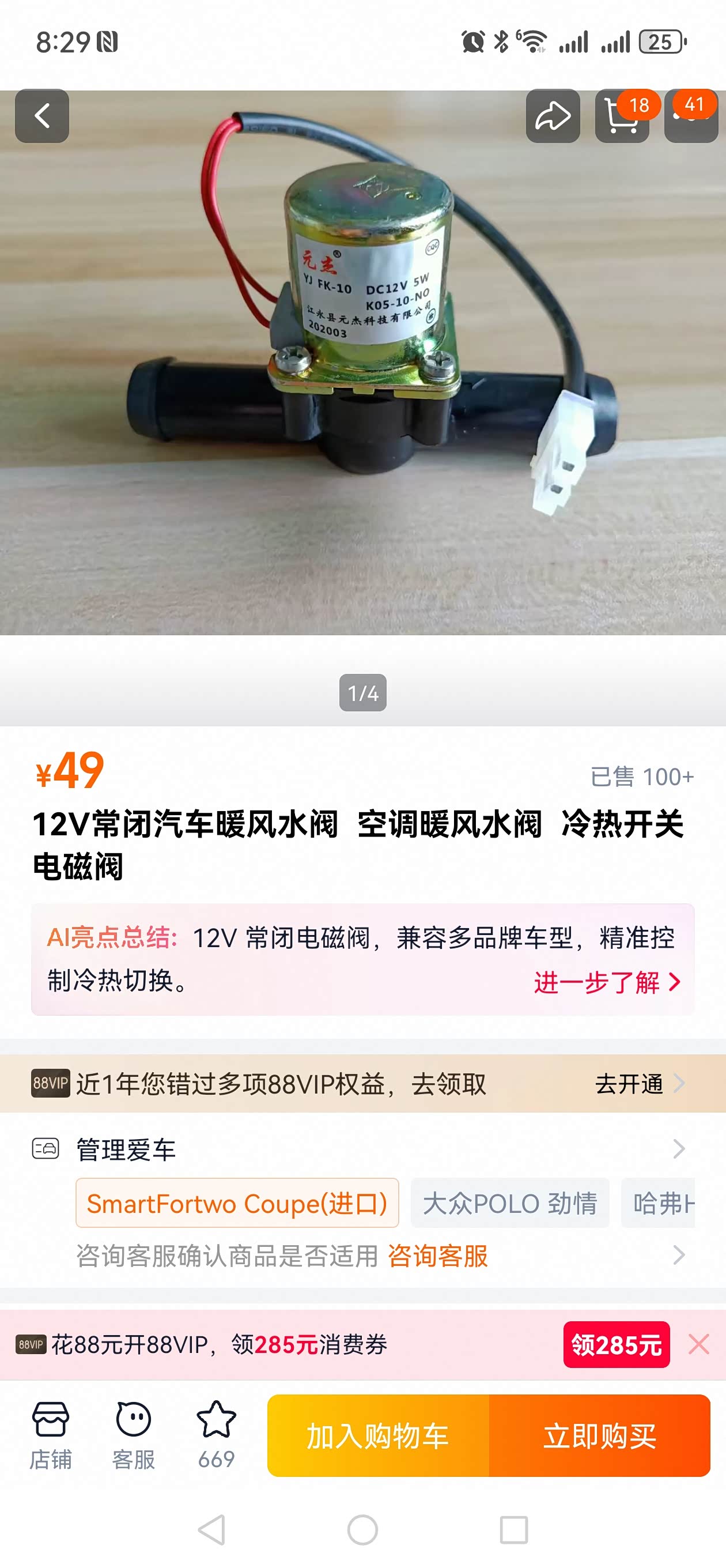Dismiss the 88VIP coupon banner
This screenshot has width=726, height=1568.
pos(698,1344)
